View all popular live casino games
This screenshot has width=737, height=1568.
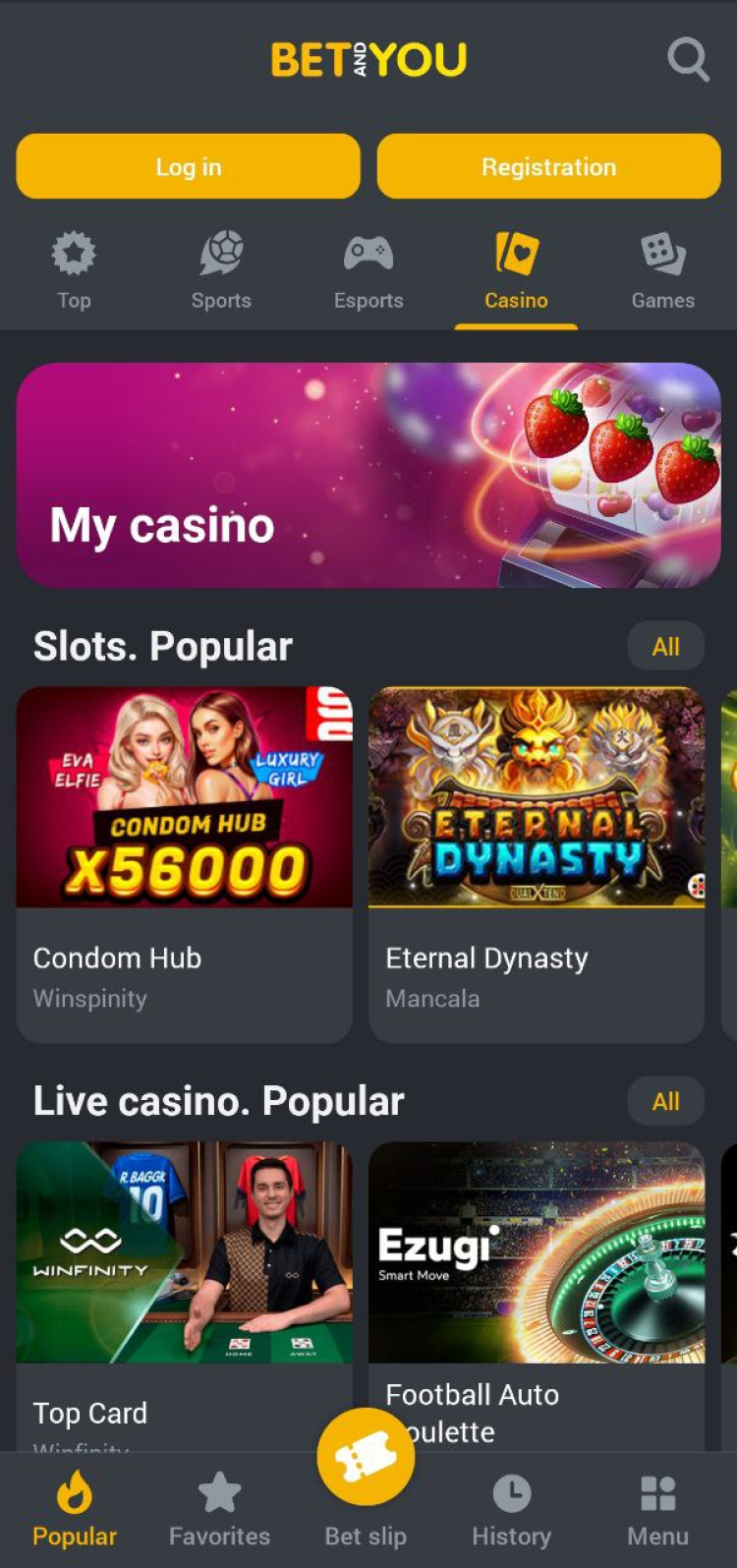click(665, 1101)
